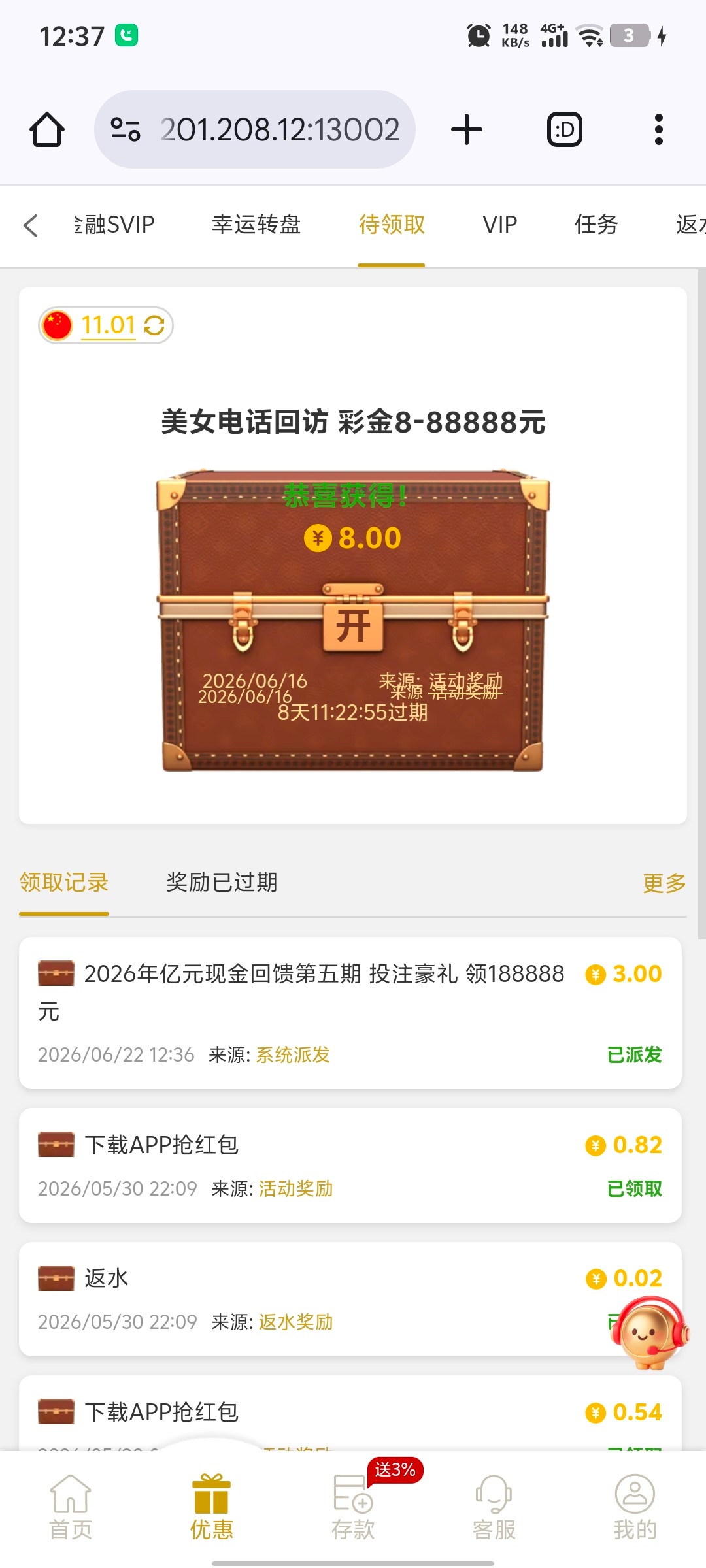Switch to the 任务 tab
Image resolution: width=706 pixels, height=1568 pixels.
596,225
